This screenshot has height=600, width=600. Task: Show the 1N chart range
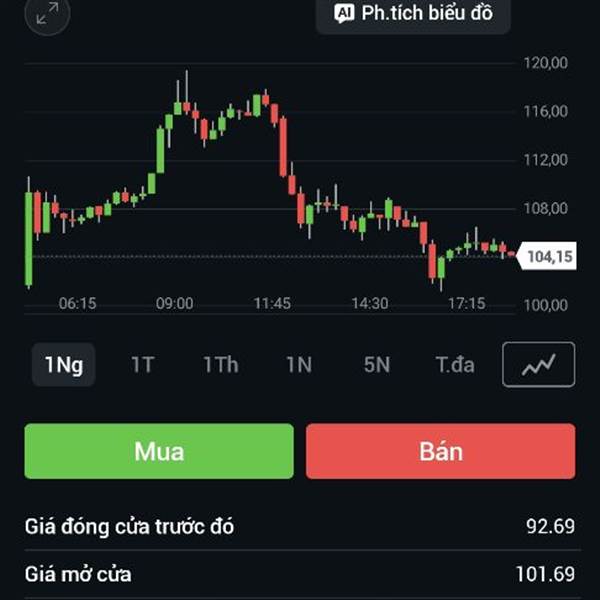(x=298, y=365)
